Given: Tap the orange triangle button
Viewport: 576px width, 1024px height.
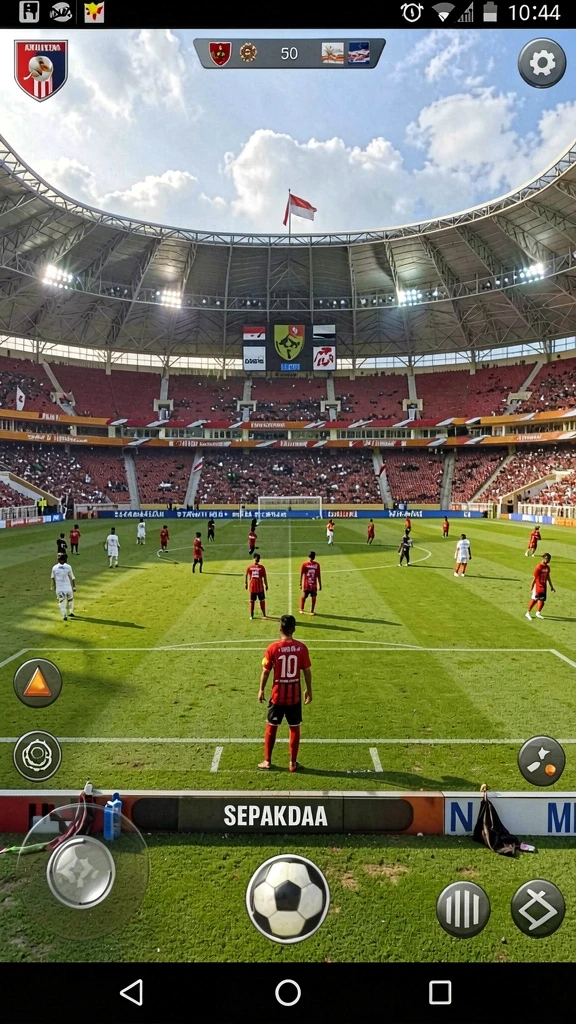Looking at the screenshot, I should coord(38,682).
